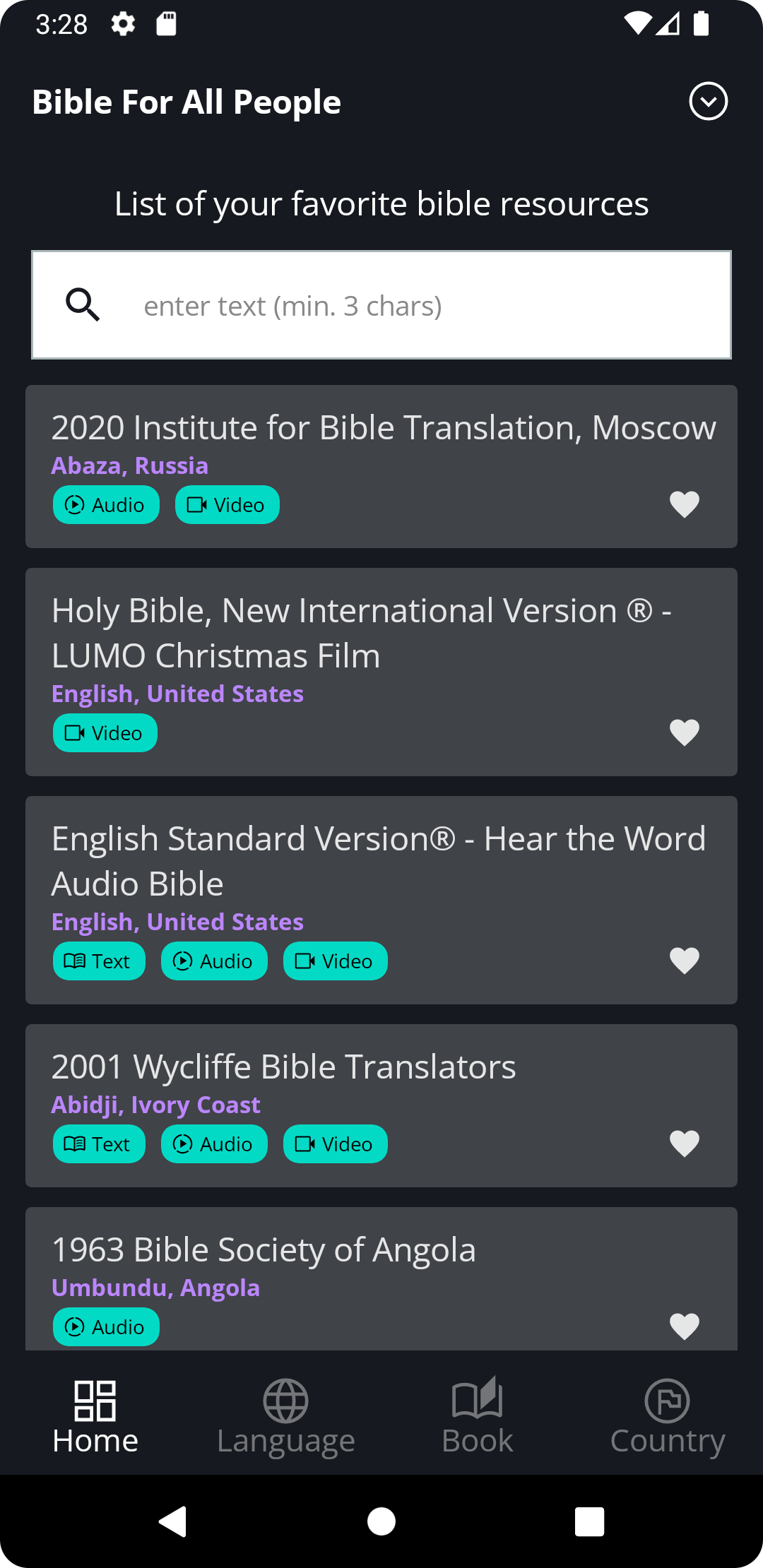Unfavorite the Abaza, Russia resource heart
This screenshot has height=1568, width=763.
click(x=684, y=504)
